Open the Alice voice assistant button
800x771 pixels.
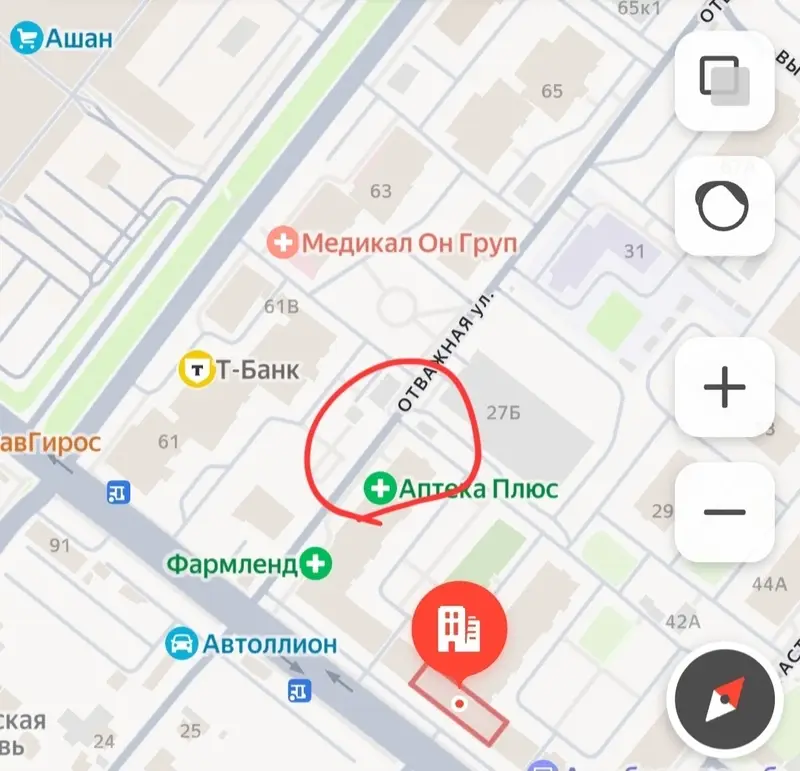[725, 206]
